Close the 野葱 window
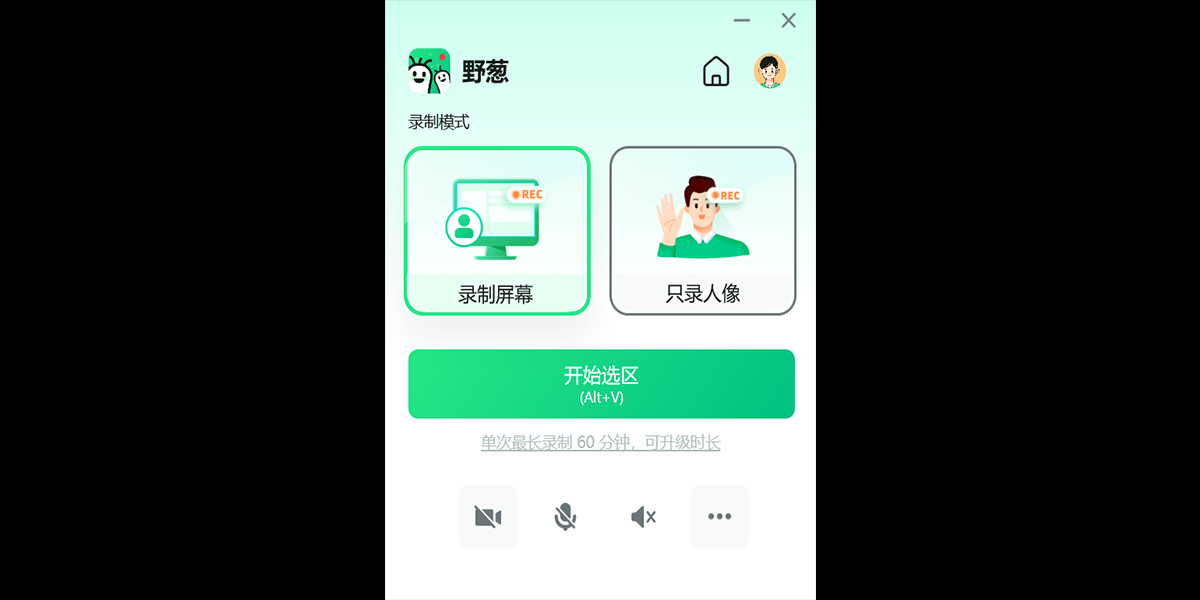Viewport: 1200px width, 600px height. 789,21
